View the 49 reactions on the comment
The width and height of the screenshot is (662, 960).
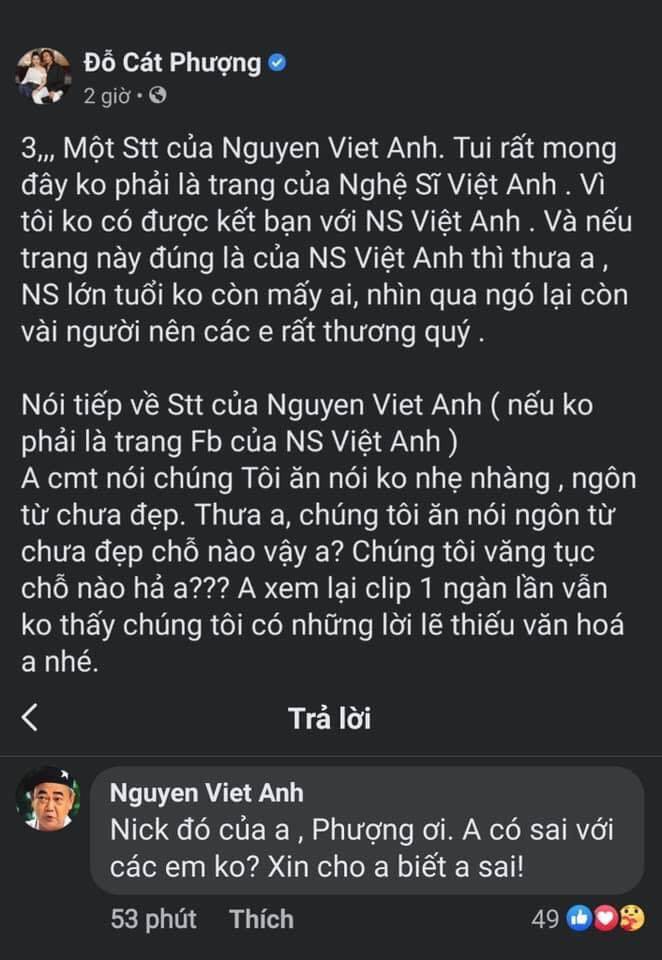tap(592, 919)
